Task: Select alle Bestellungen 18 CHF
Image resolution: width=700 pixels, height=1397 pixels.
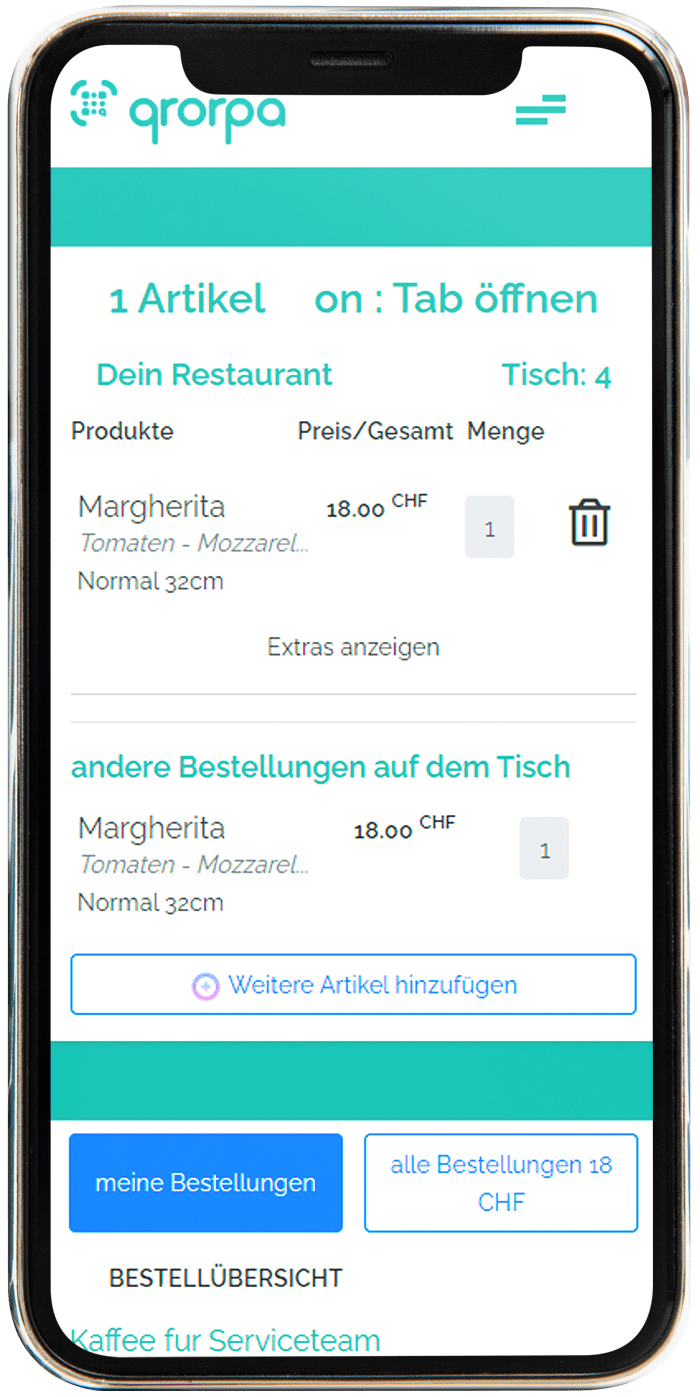Action: [x=501, y=1183]
